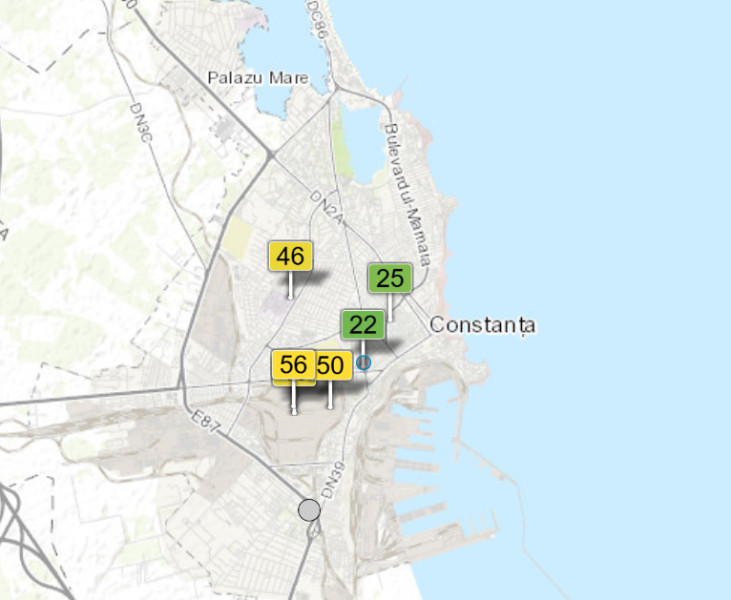This screenshot has width=731, height=600.
Task: Tap the grey circle marker near DN39
Action: point(310,510)
